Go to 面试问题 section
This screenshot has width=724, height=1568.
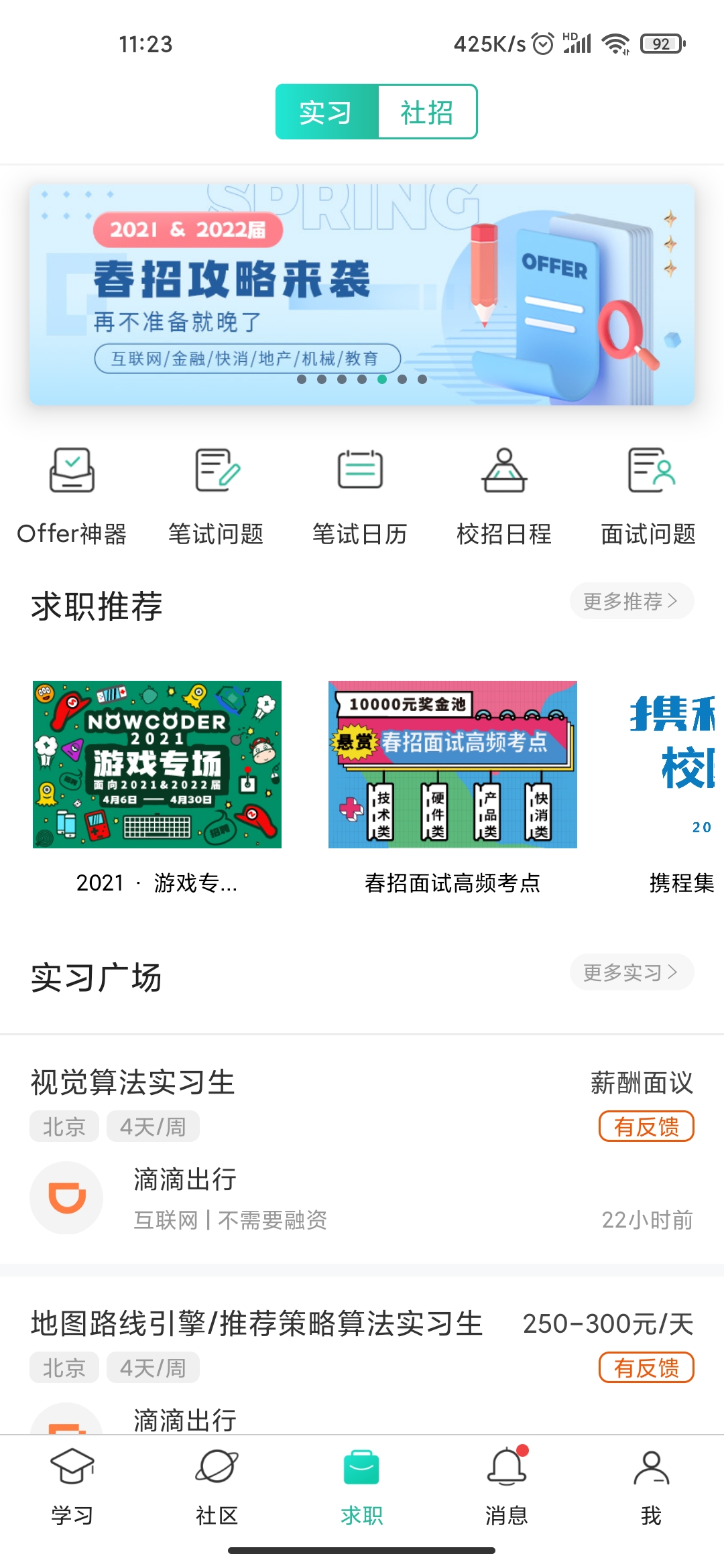click(x=648, y=497)
